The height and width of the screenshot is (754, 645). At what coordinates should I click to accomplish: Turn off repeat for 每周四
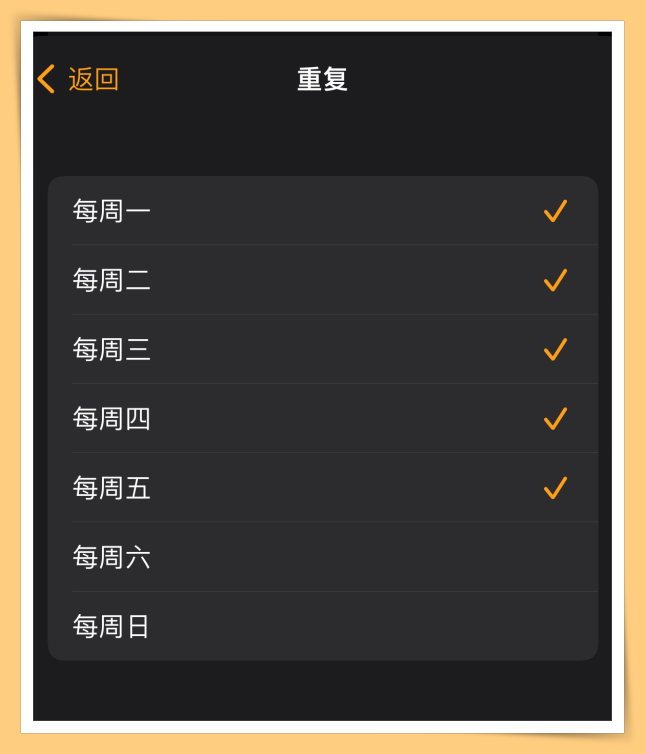[322, 418]
